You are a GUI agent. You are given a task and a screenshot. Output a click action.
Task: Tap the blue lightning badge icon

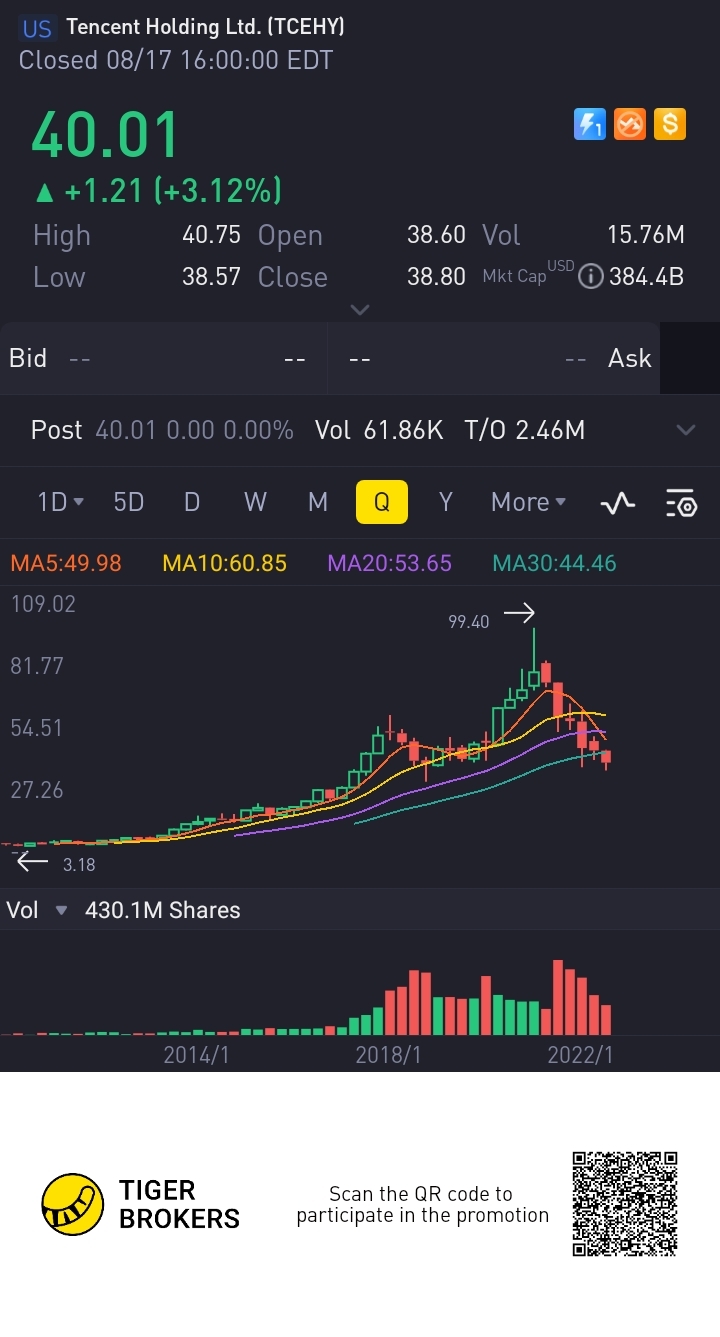coord(590,125)
